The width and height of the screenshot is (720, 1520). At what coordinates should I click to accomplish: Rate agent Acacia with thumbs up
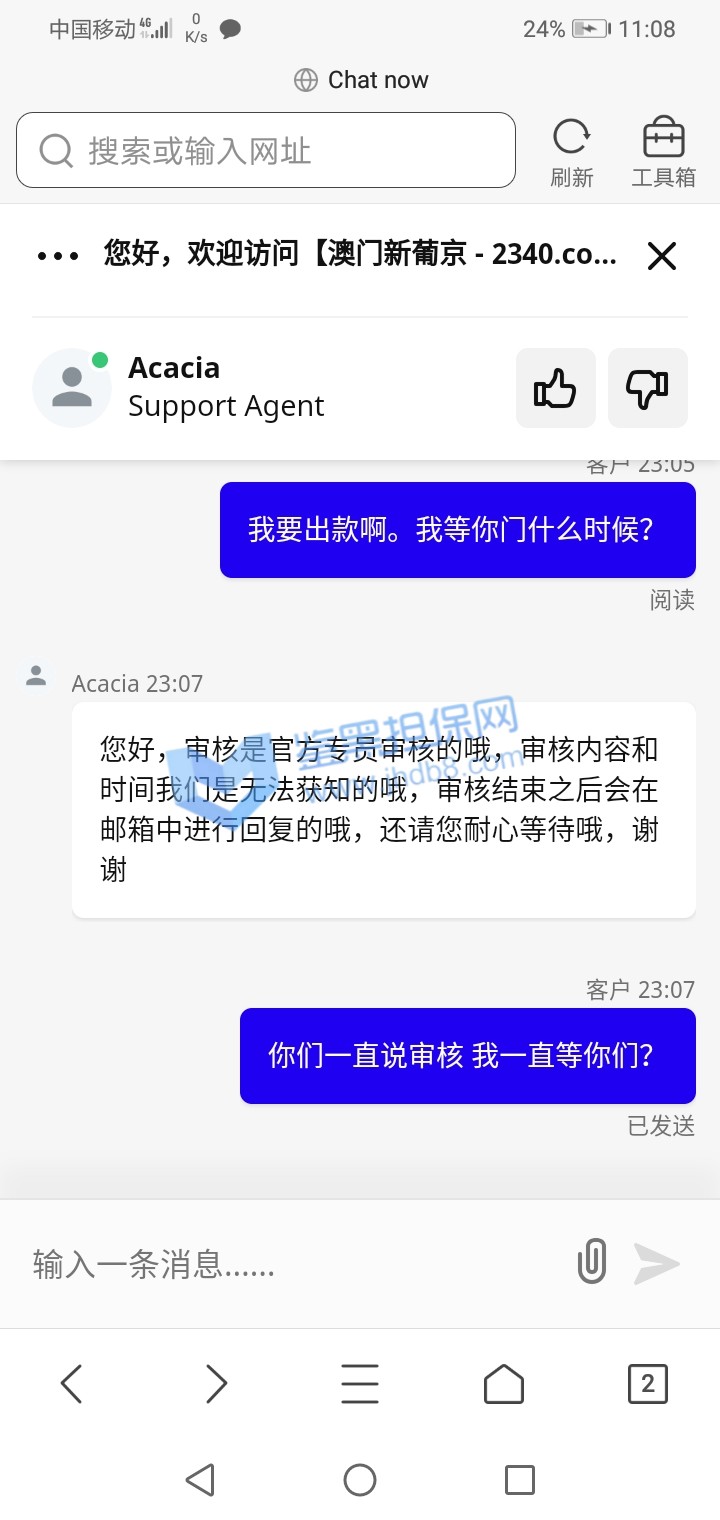click(x=555, y=388)
